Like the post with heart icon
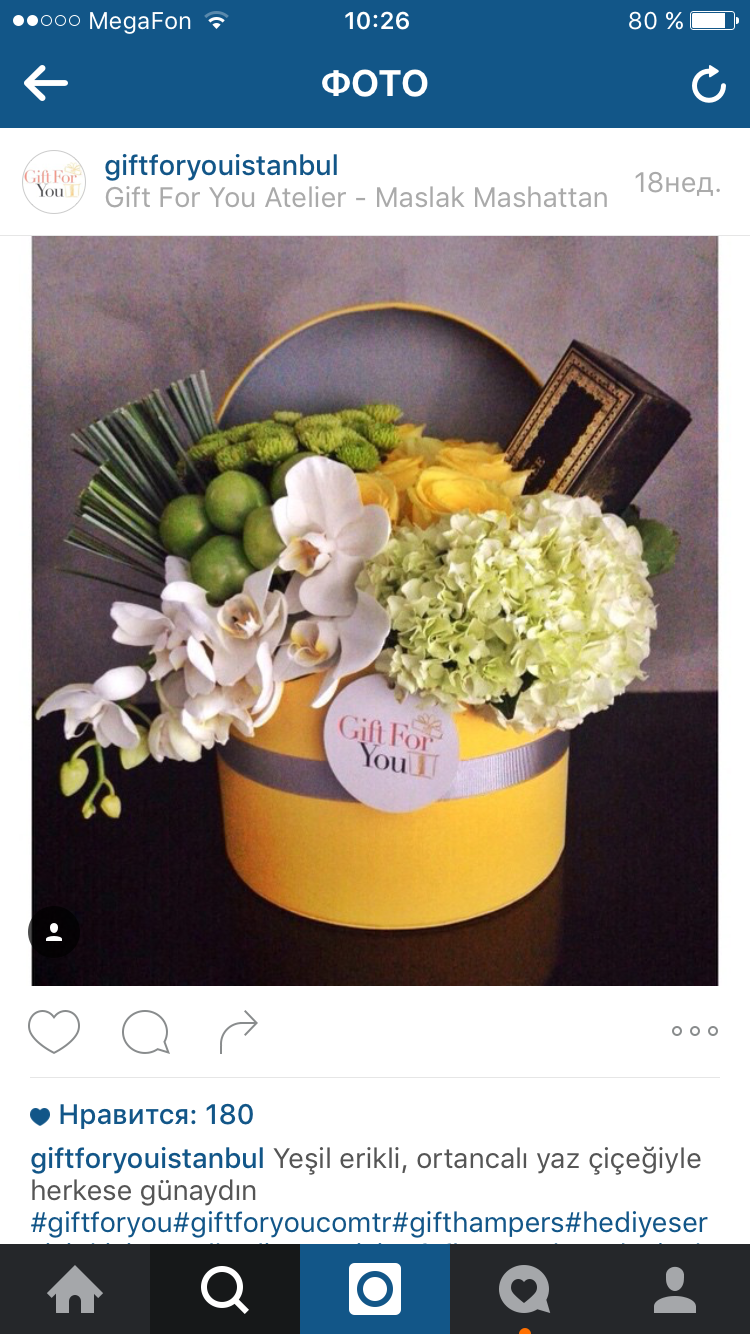 click(x=54, y=1031)
